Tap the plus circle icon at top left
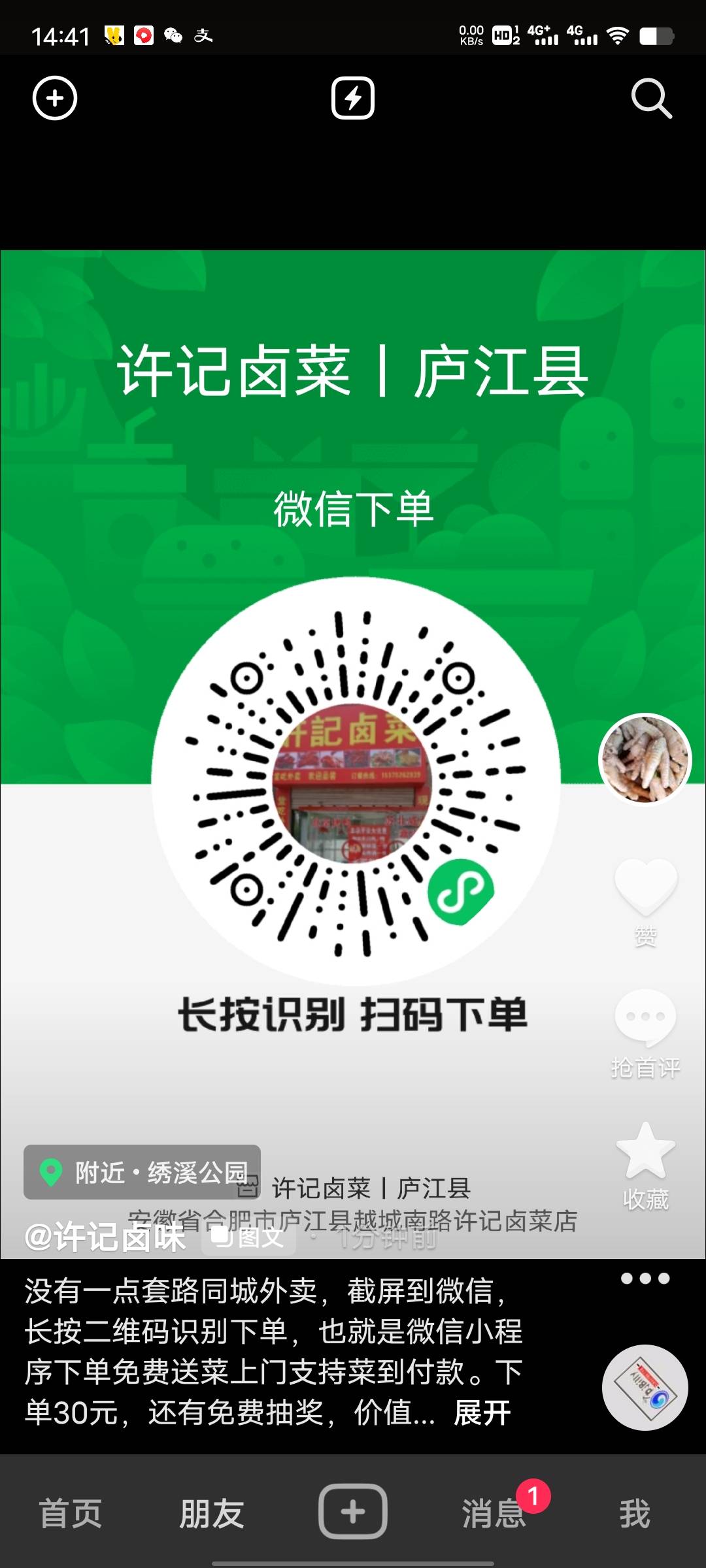706x1568 pixels. tap(55, 99)
